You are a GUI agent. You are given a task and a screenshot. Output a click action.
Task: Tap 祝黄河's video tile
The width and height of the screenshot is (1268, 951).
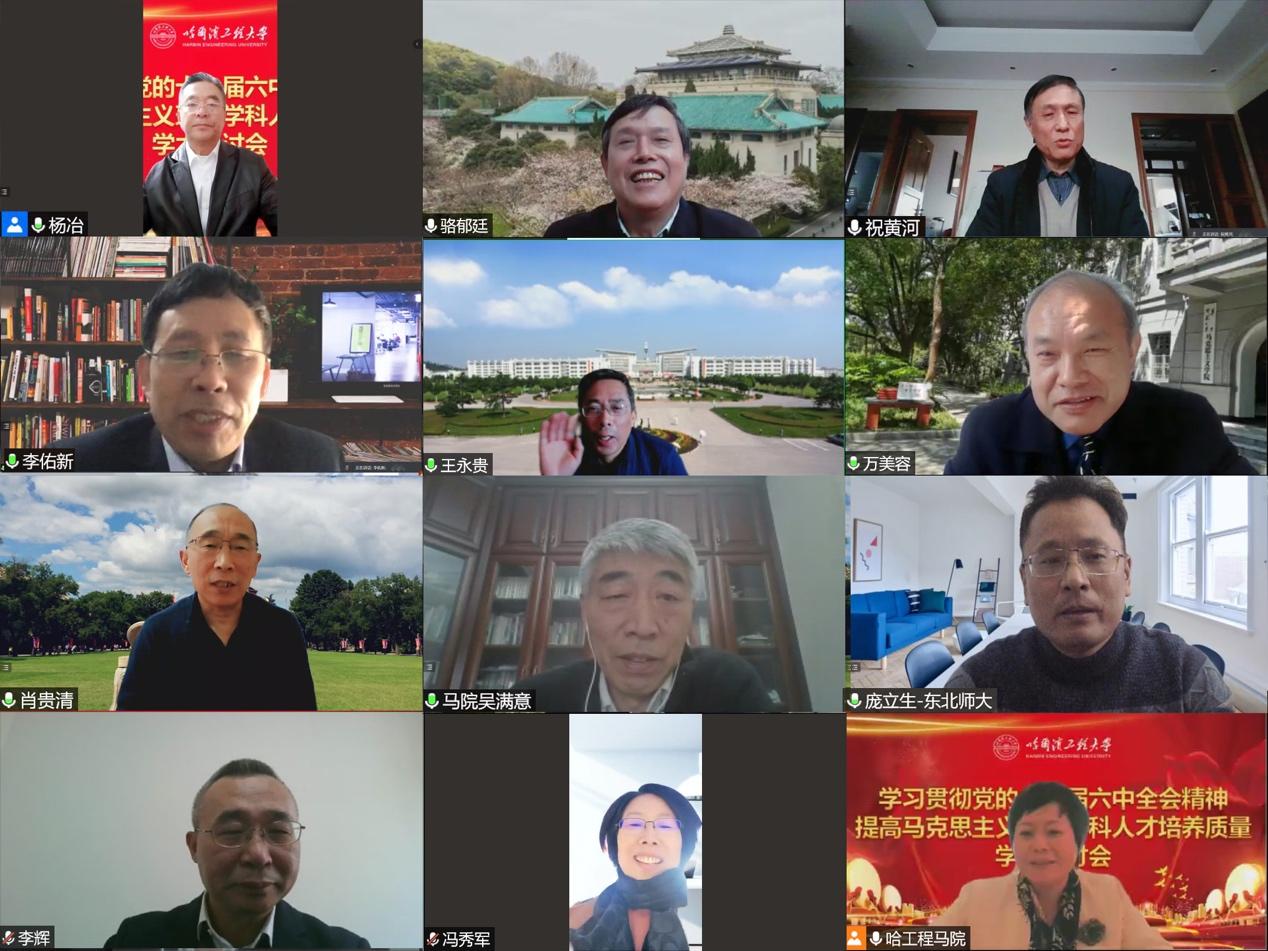click(x=1056, y=118)
